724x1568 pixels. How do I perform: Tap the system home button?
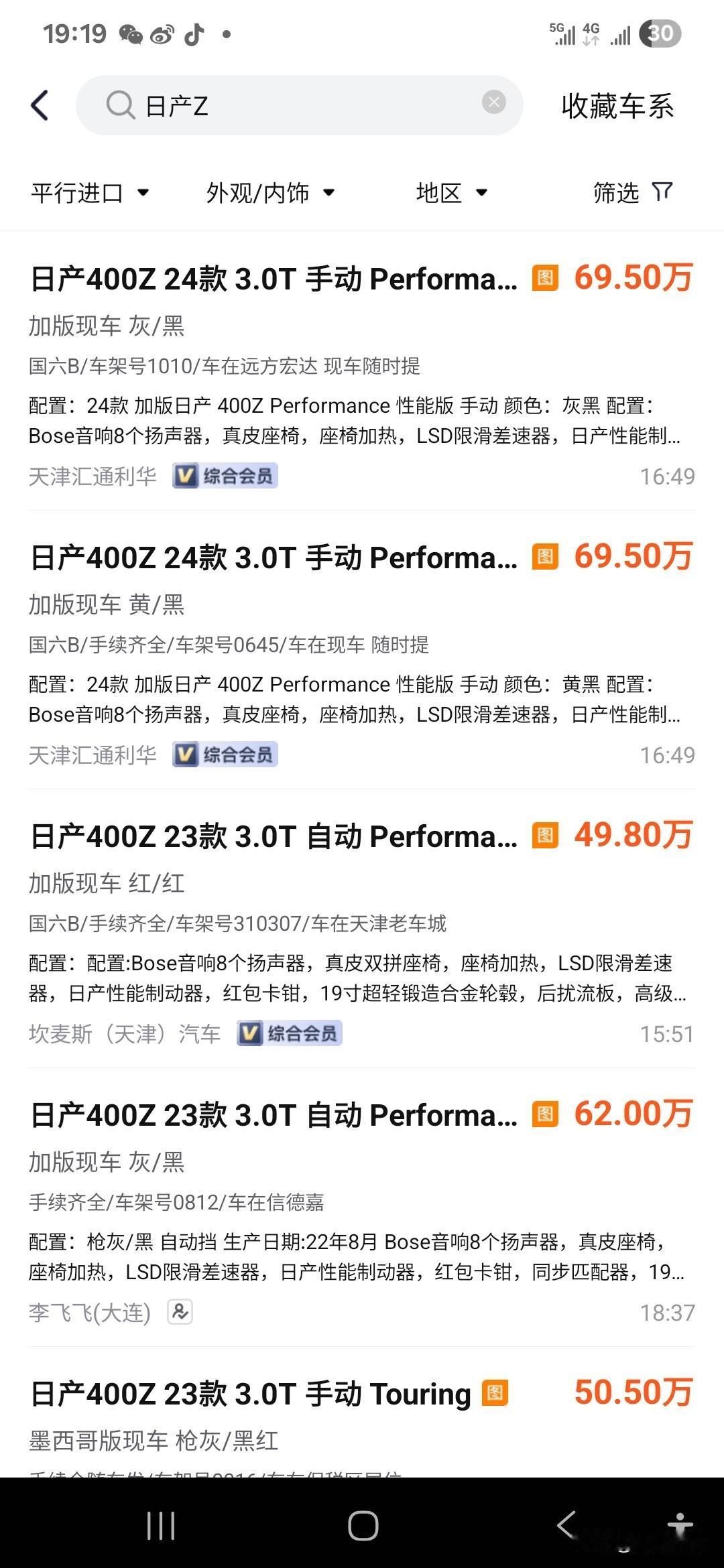tap(363, 1526)
